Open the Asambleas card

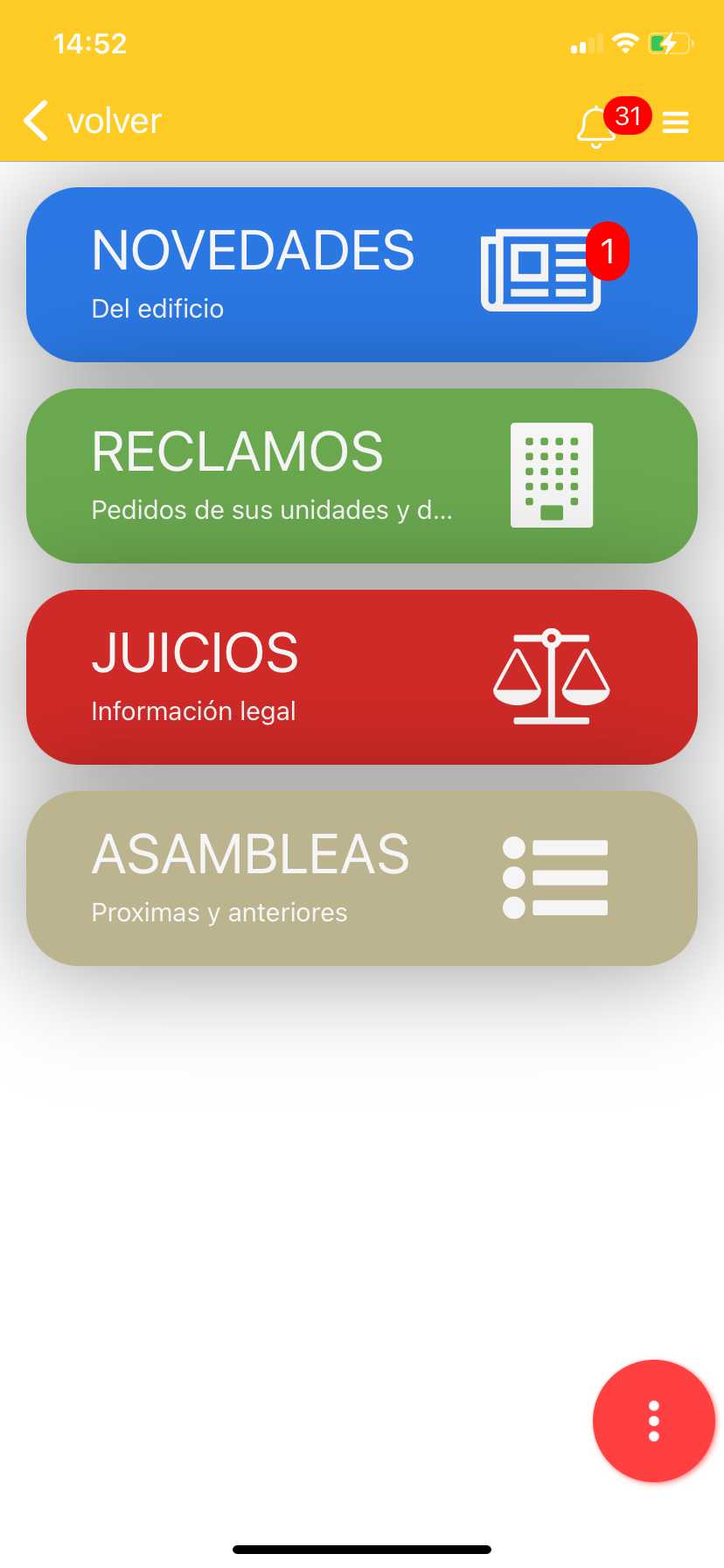(362, 878)
